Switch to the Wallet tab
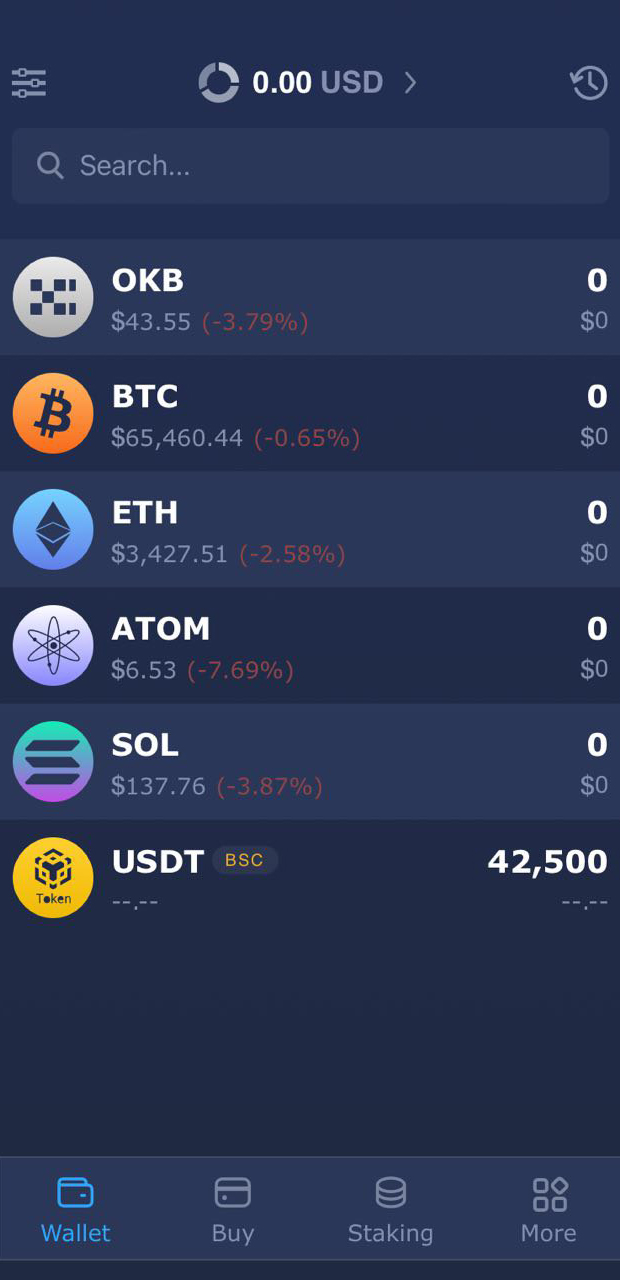Viewport: 620px width, 1280px height. click(x=76, y=1209)
